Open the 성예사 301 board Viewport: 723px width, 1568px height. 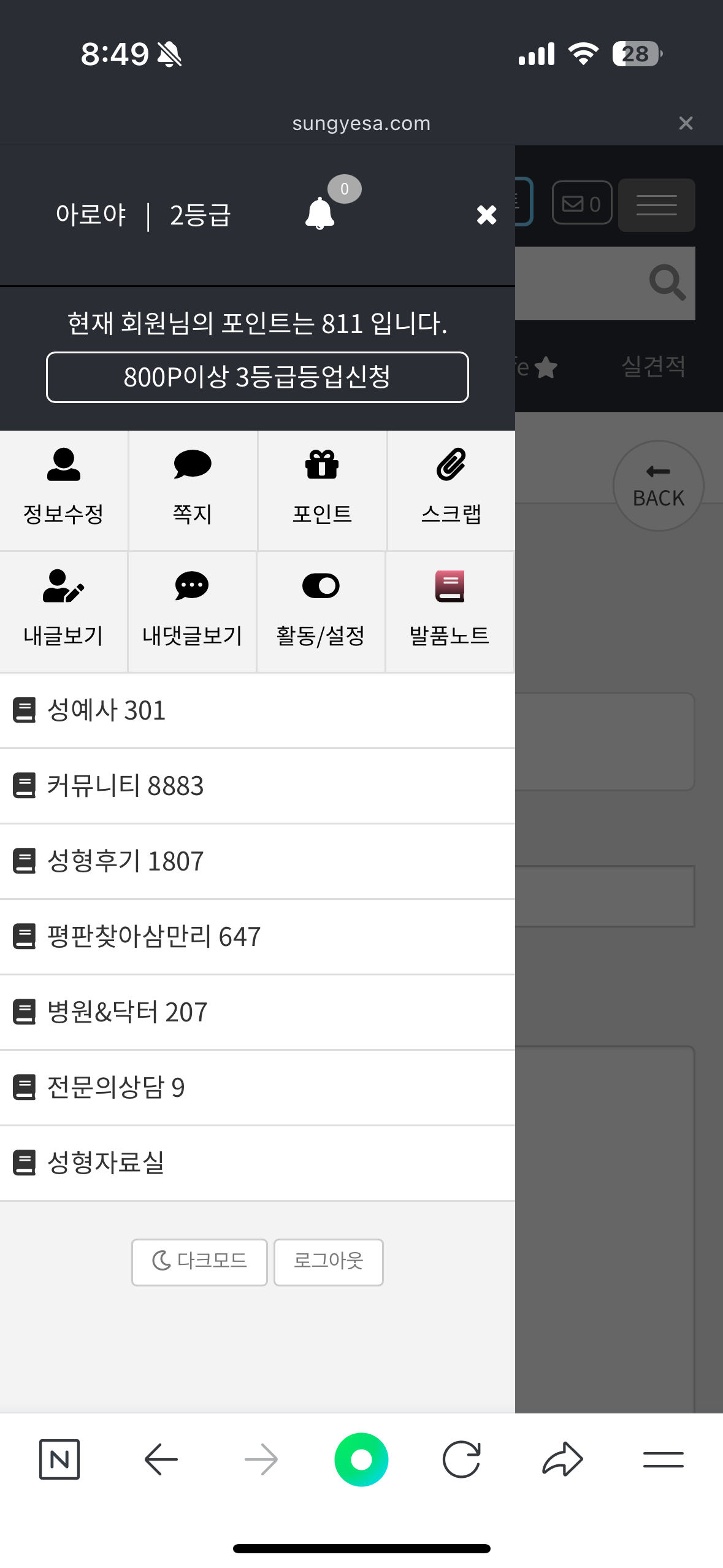258,710
